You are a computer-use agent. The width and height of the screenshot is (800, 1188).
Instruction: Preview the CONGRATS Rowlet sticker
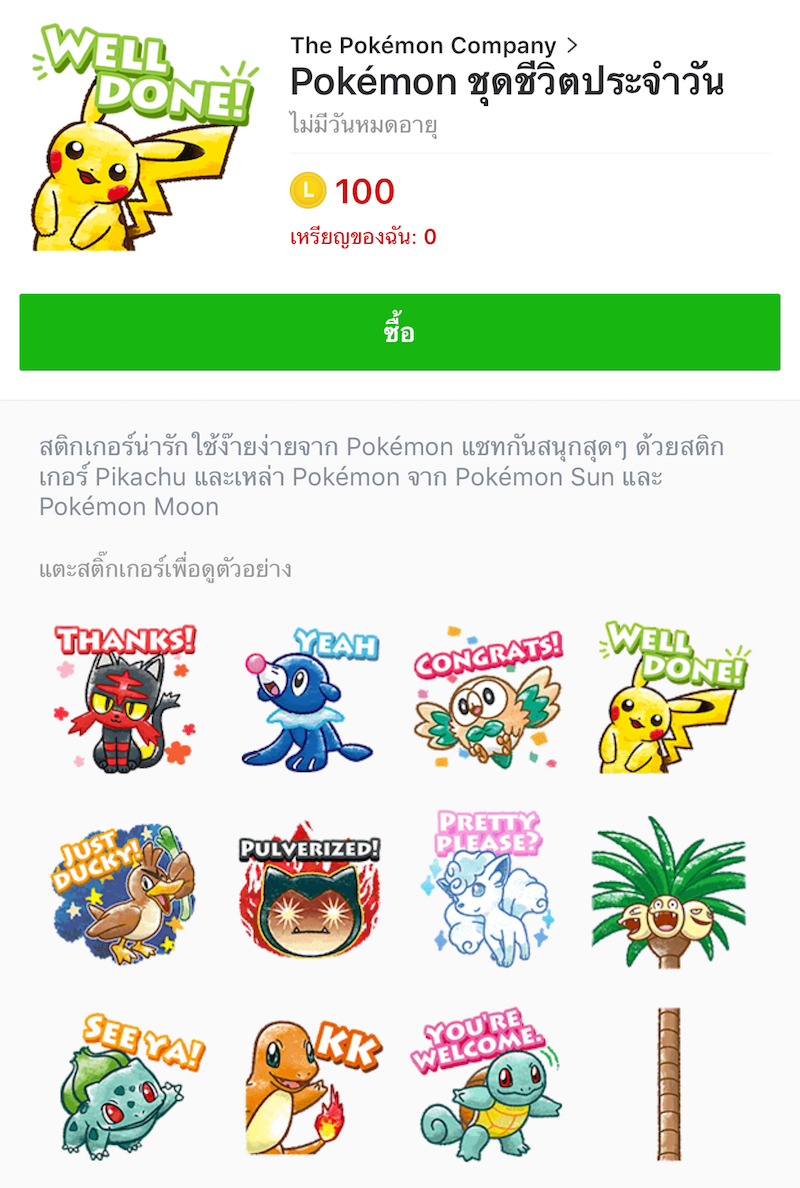(x=488, y=698)
